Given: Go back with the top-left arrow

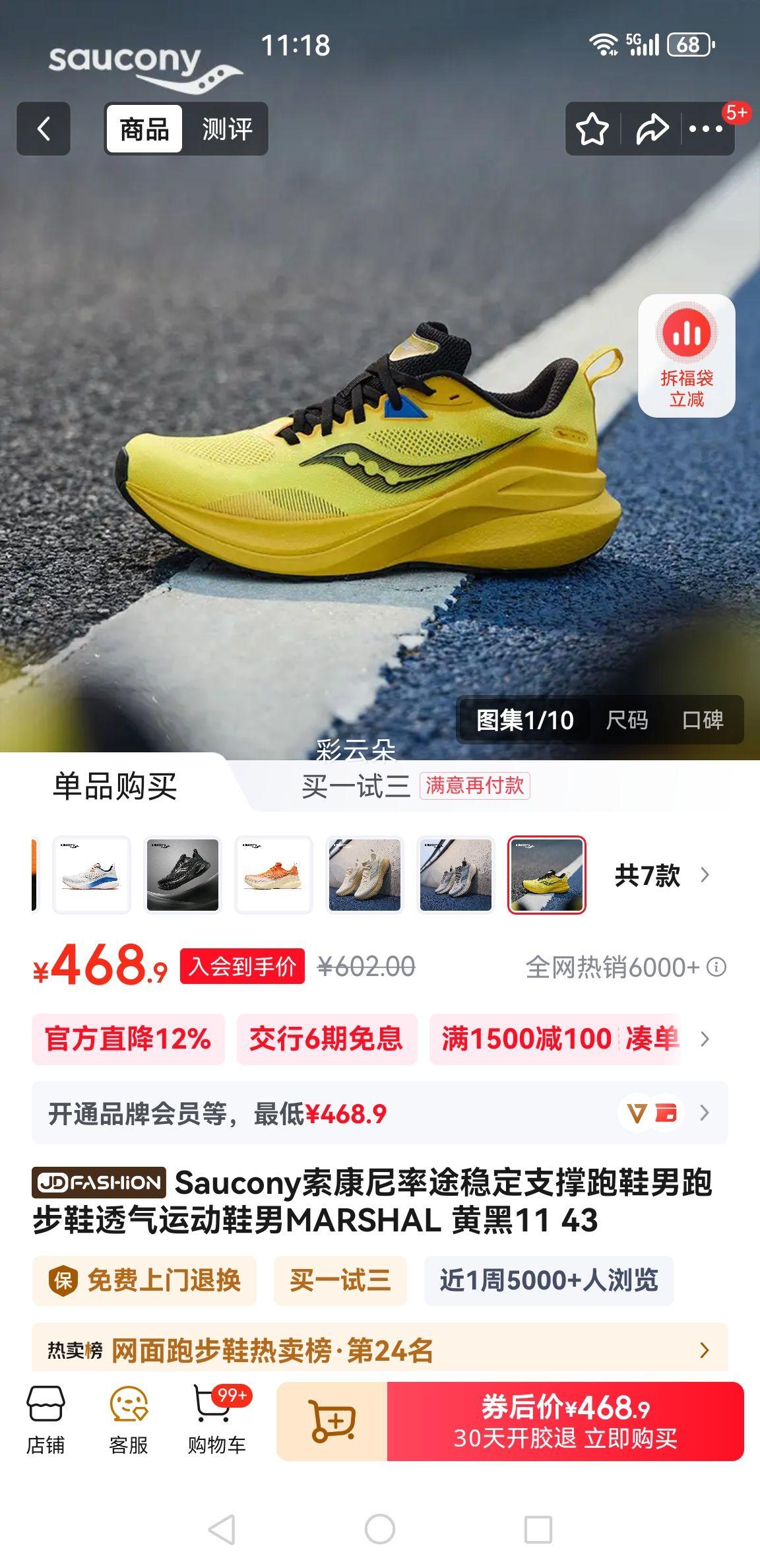Looking at the screenshot, I should pyautogui.click(x=42, y=128).
